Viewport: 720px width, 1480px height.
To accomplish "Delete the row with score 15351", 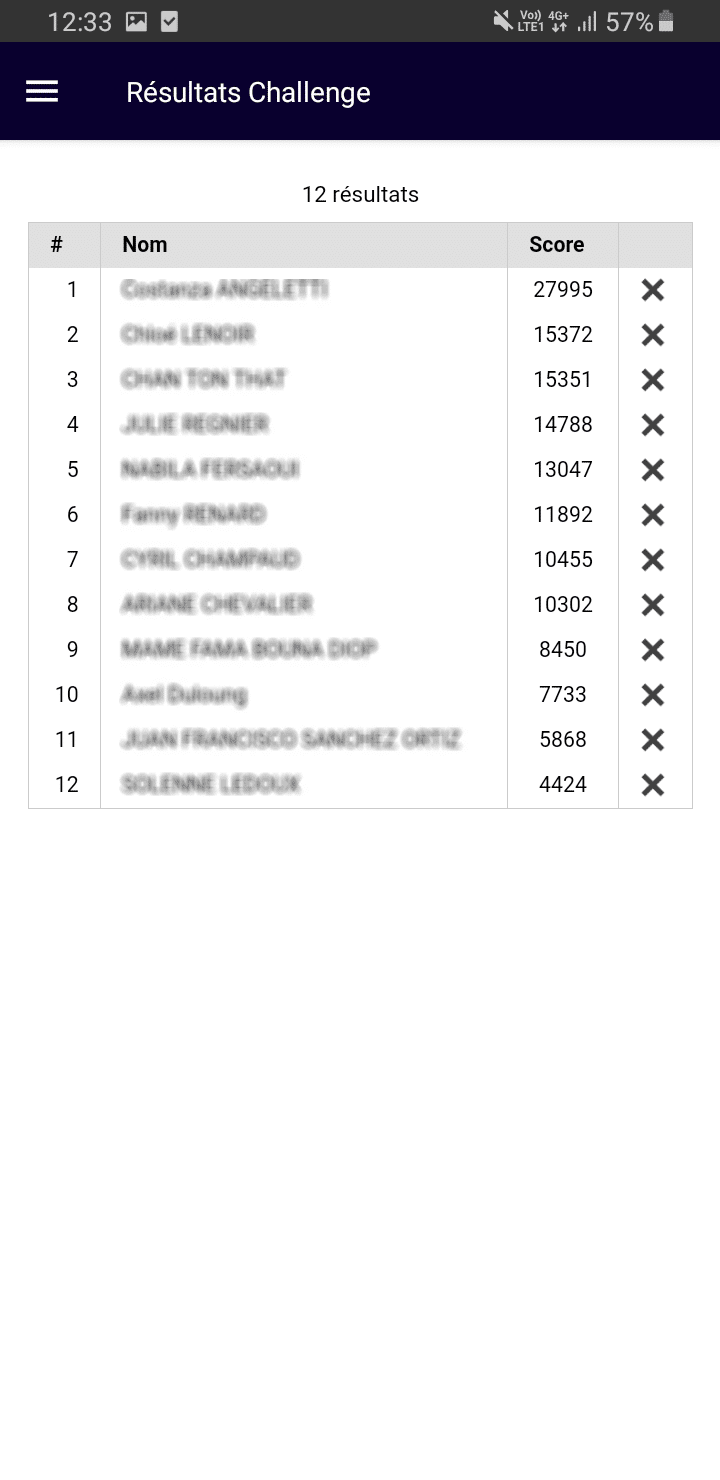I will [653, 380].
